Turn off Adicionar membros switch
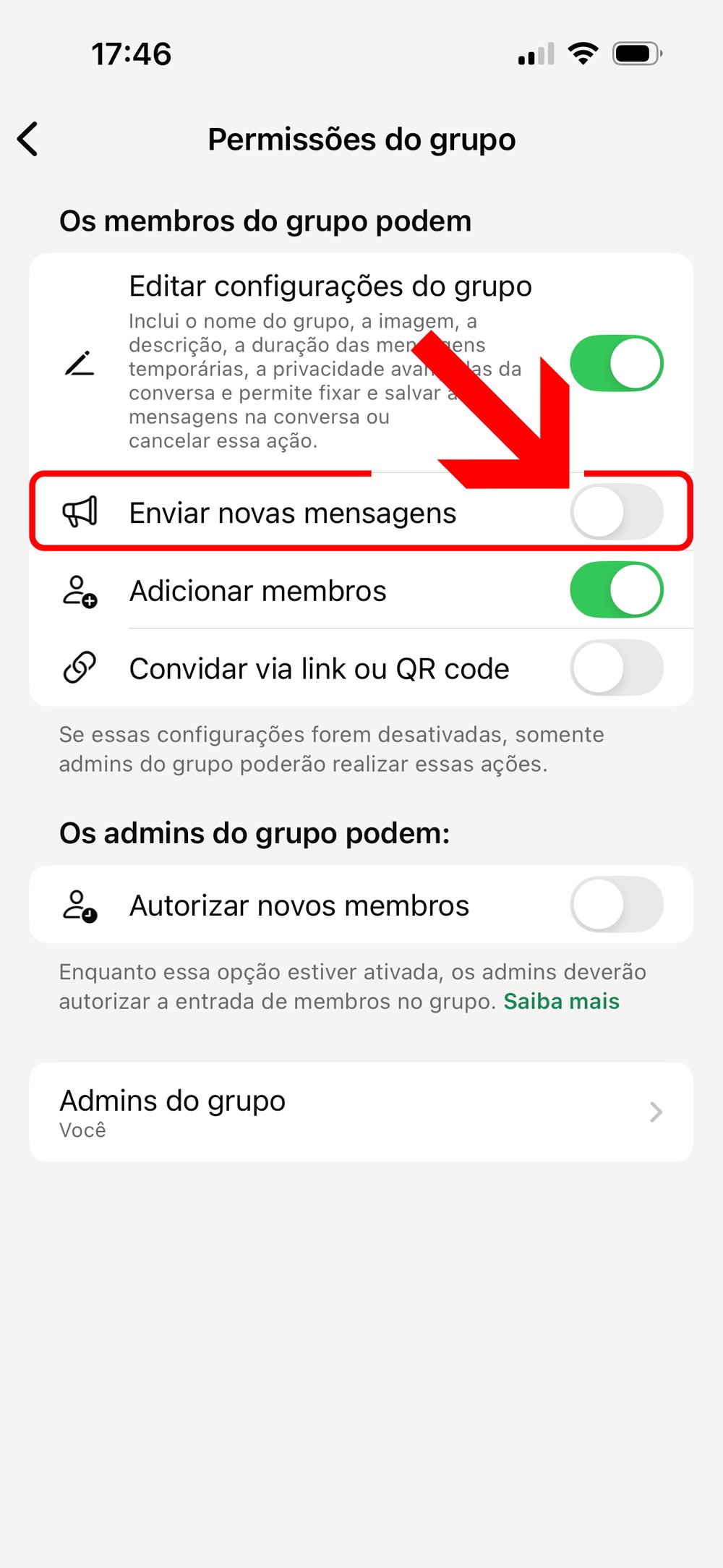 point(616,591)
